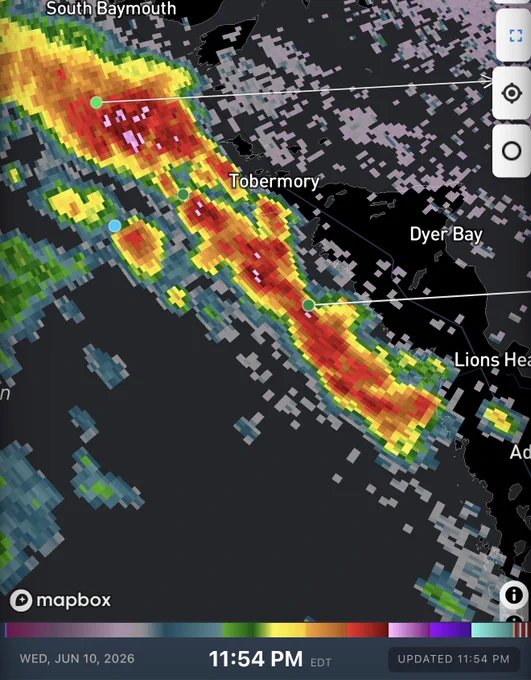Screen dimensions: 531x680
Task: Center map on my location
Action: pyautogui.click(x=512, y=93)
